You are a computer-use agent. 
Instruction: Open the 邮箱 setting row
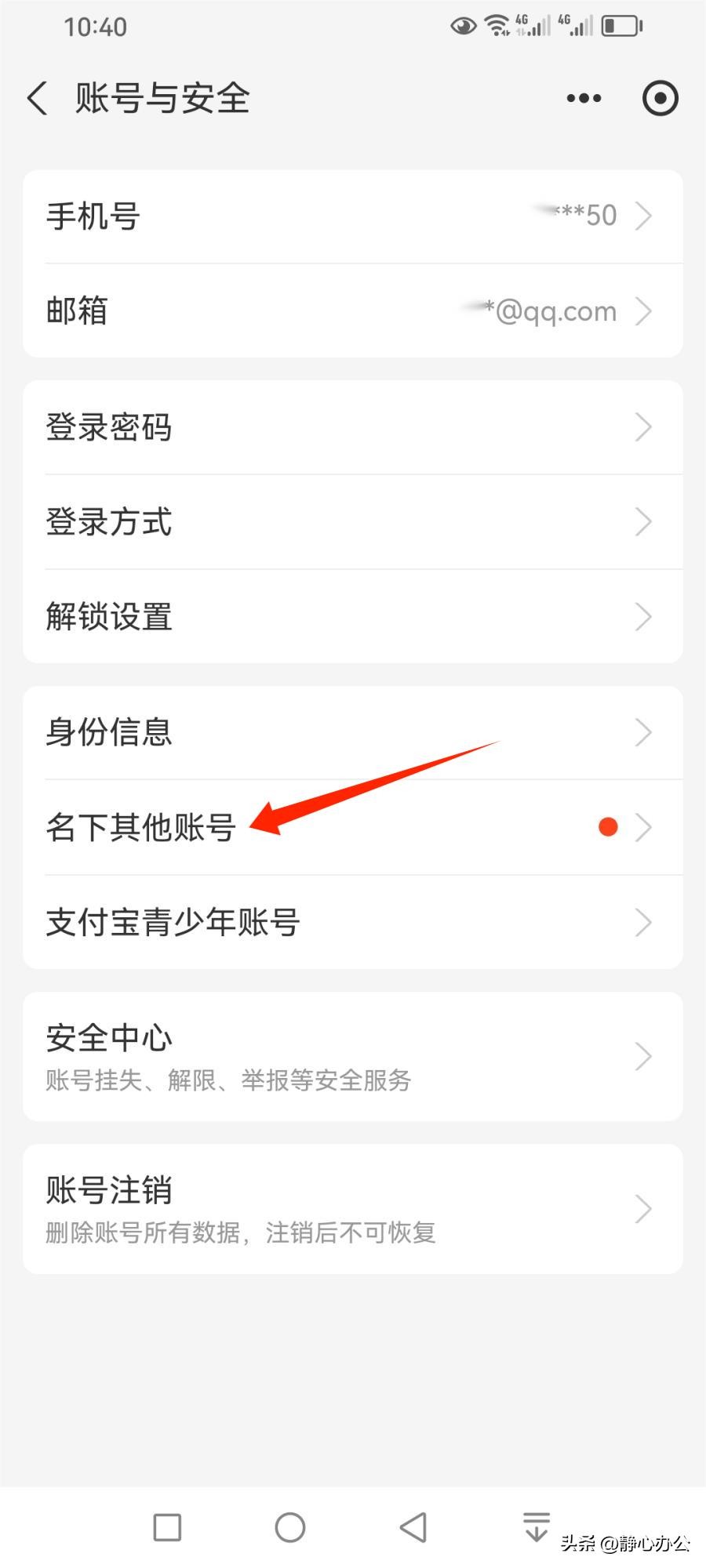[353, 311]
